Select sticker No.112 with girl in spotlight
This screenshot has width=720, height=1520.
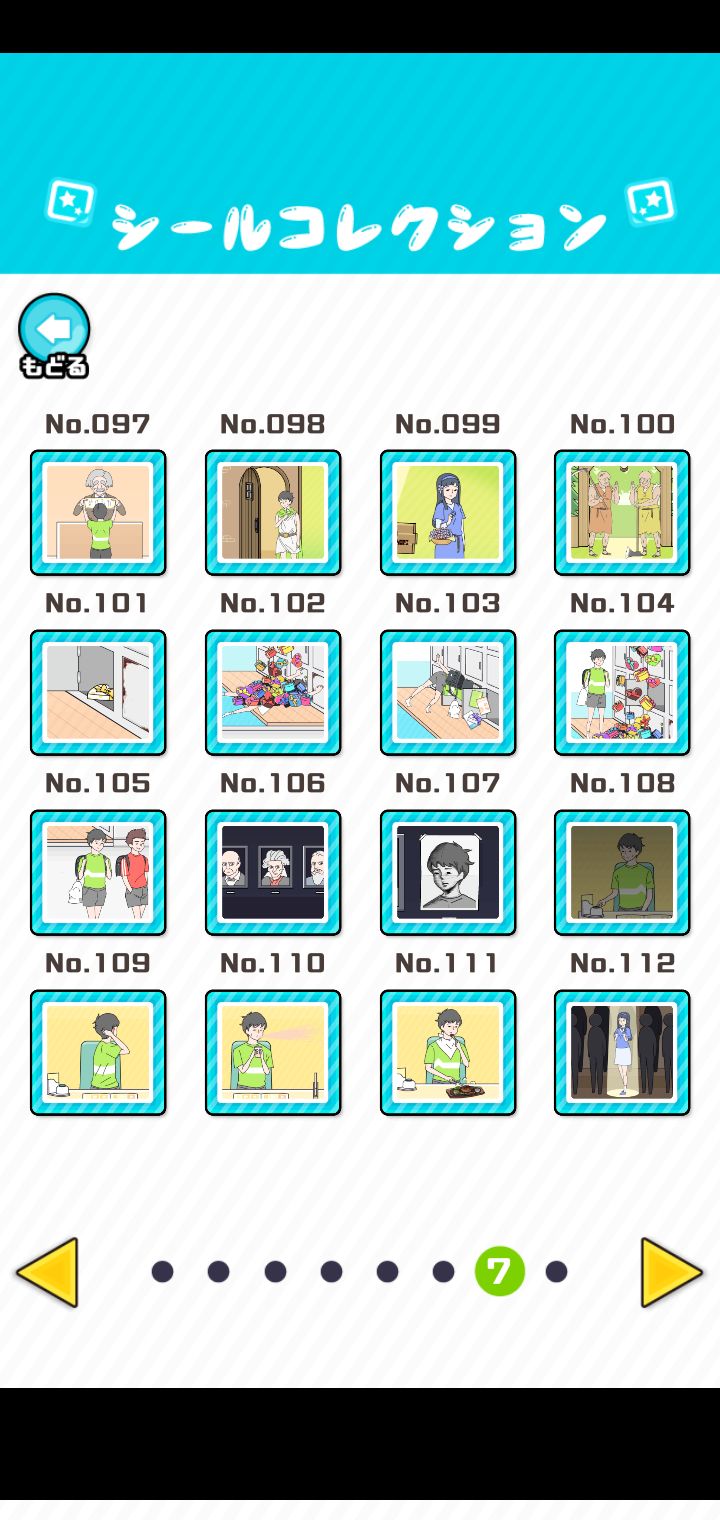click(x=621, y=1052)
